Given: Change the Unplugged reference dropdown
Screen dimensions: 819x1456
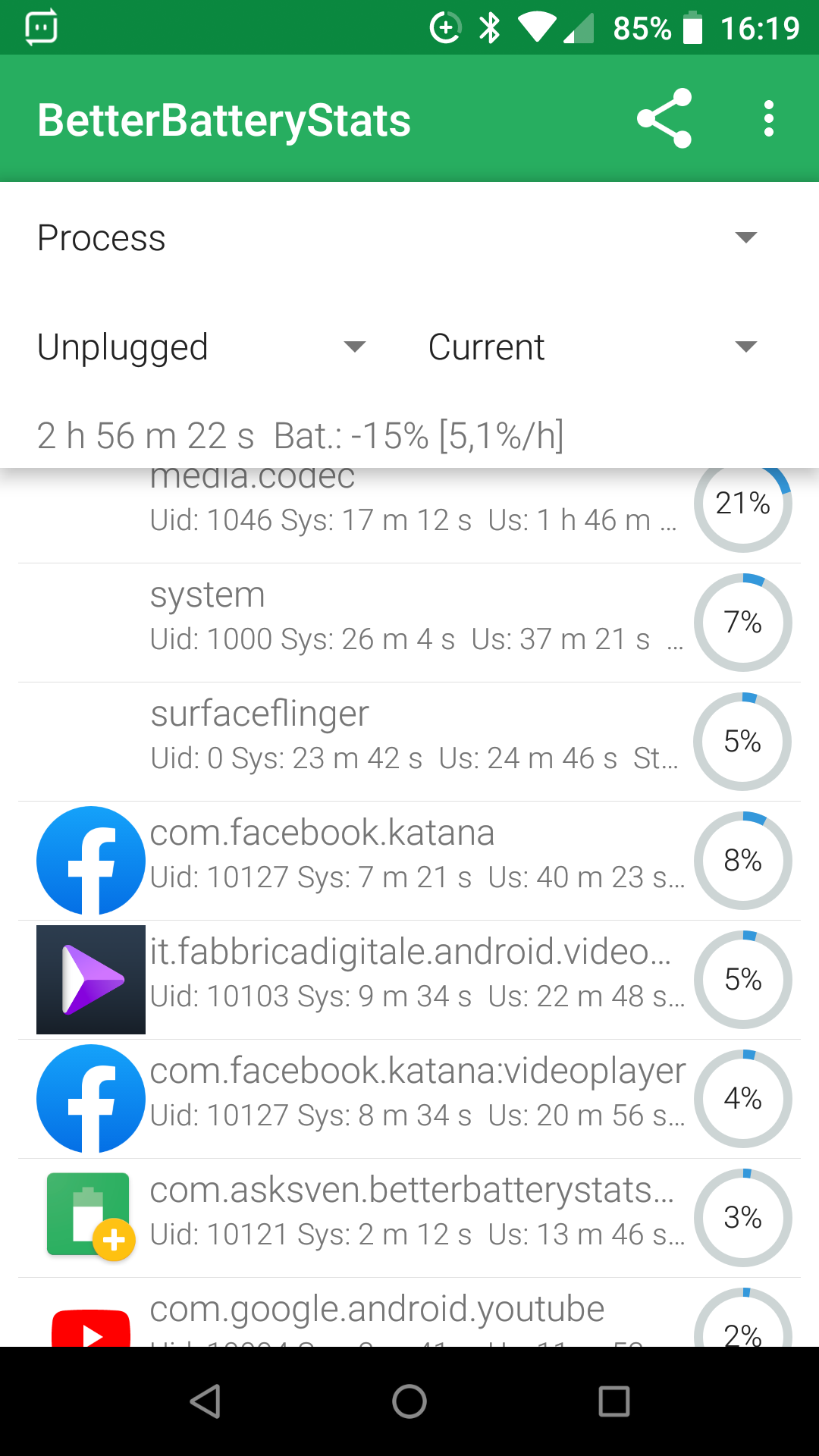Looking at the screenshot, I should click(x=202, y=347).
